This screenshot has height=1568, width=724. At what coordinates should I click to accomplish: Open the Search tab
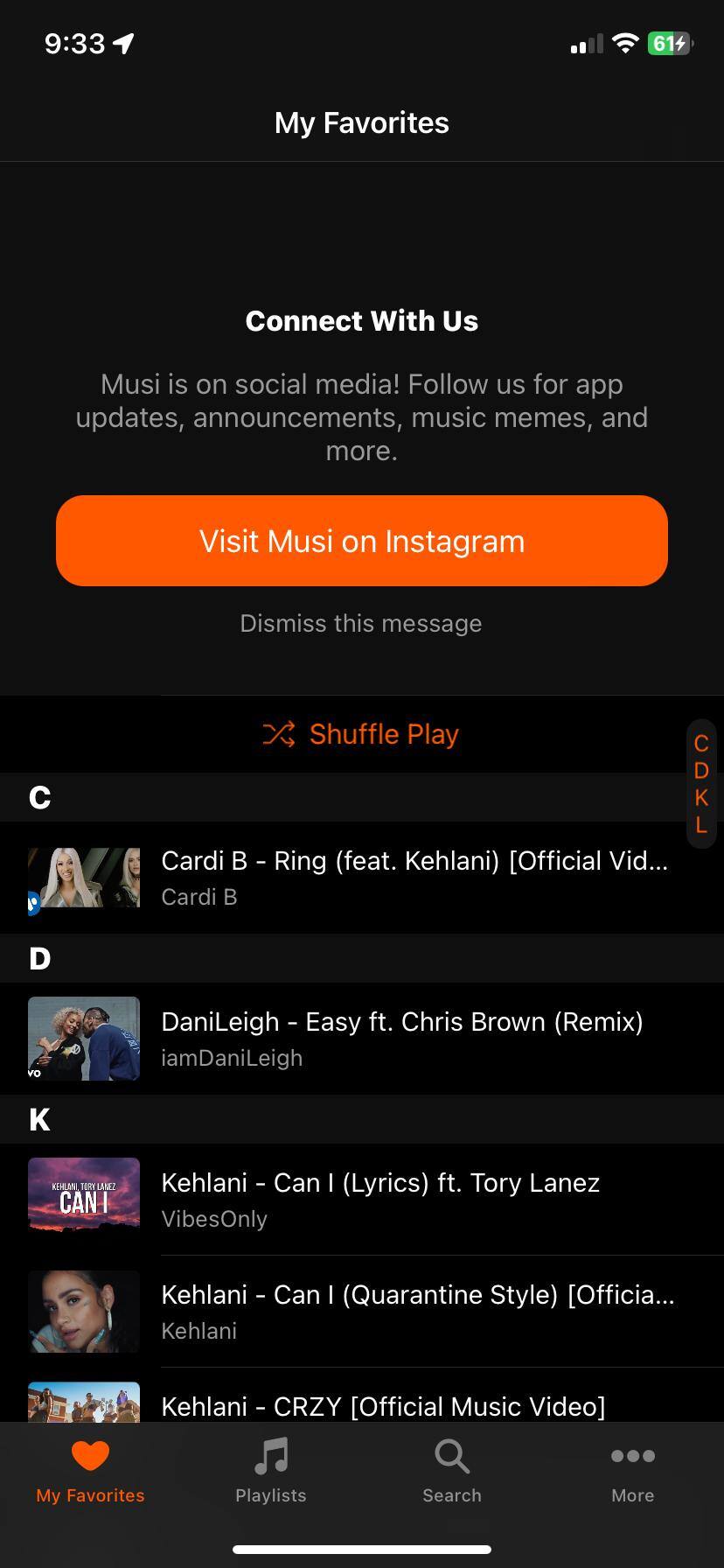coord(452,1470)
